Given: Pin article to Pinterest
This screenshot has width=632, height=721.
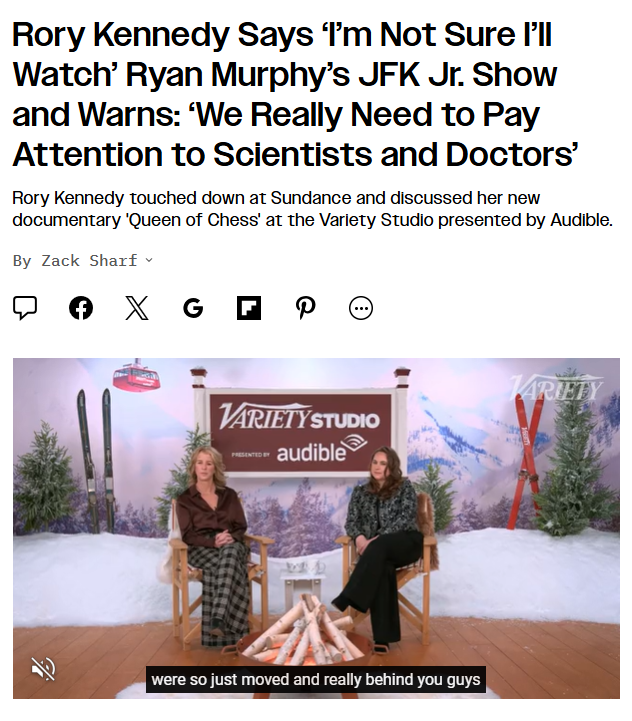Looking at the screenshot, I should 305,308.
